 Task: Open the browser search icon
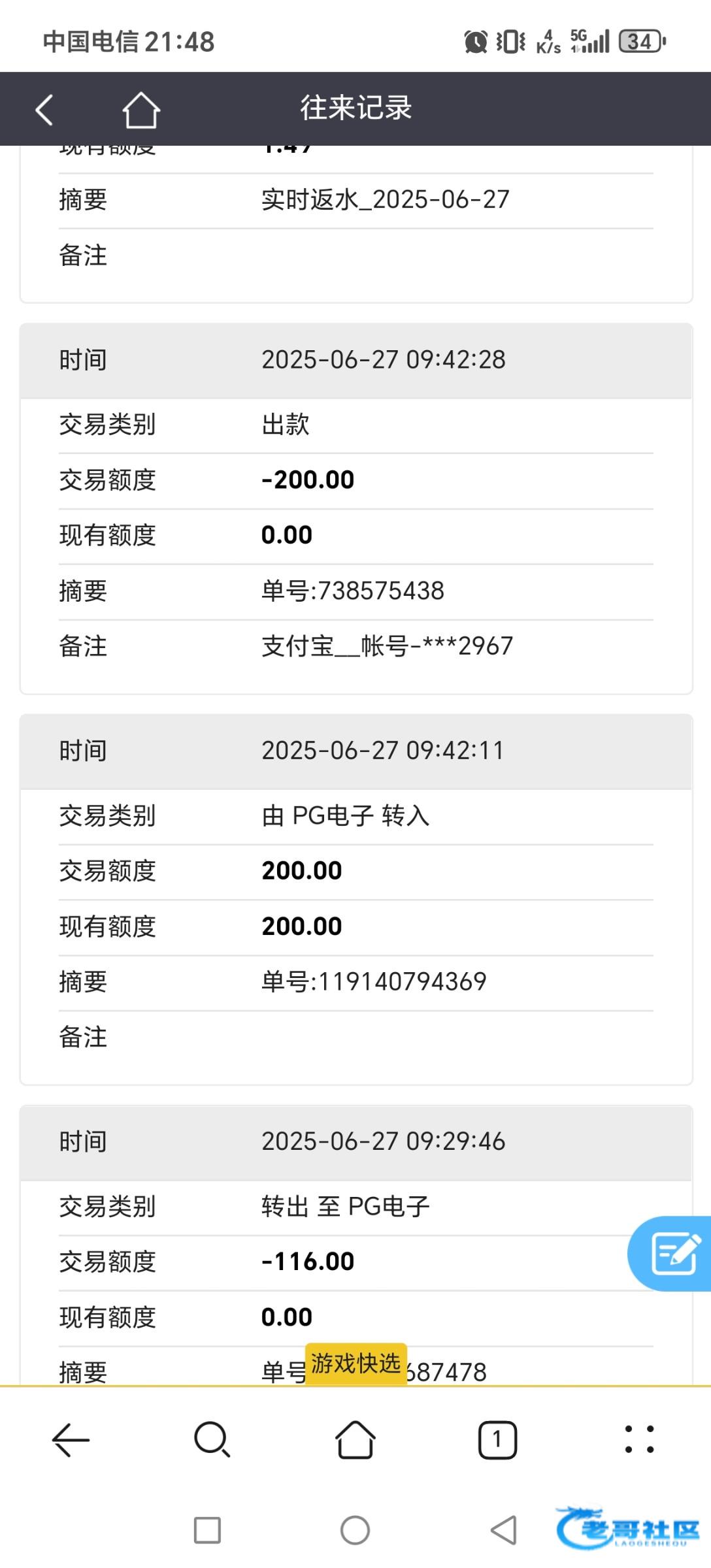pyautogui.click(x=212, y=1440)
